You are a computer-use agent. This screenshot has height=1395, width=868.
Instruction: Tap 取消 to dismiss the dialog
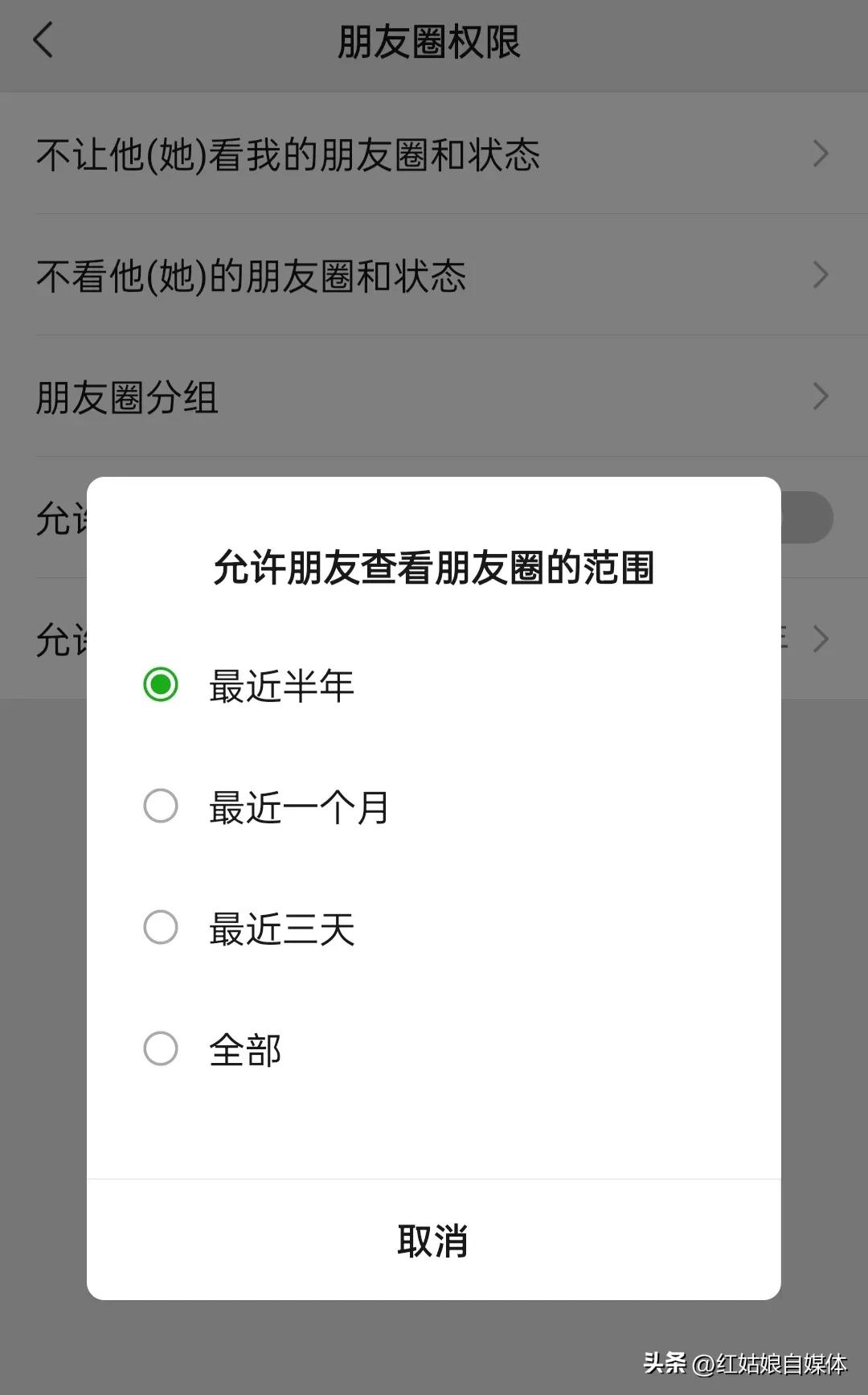(433, 1241)
